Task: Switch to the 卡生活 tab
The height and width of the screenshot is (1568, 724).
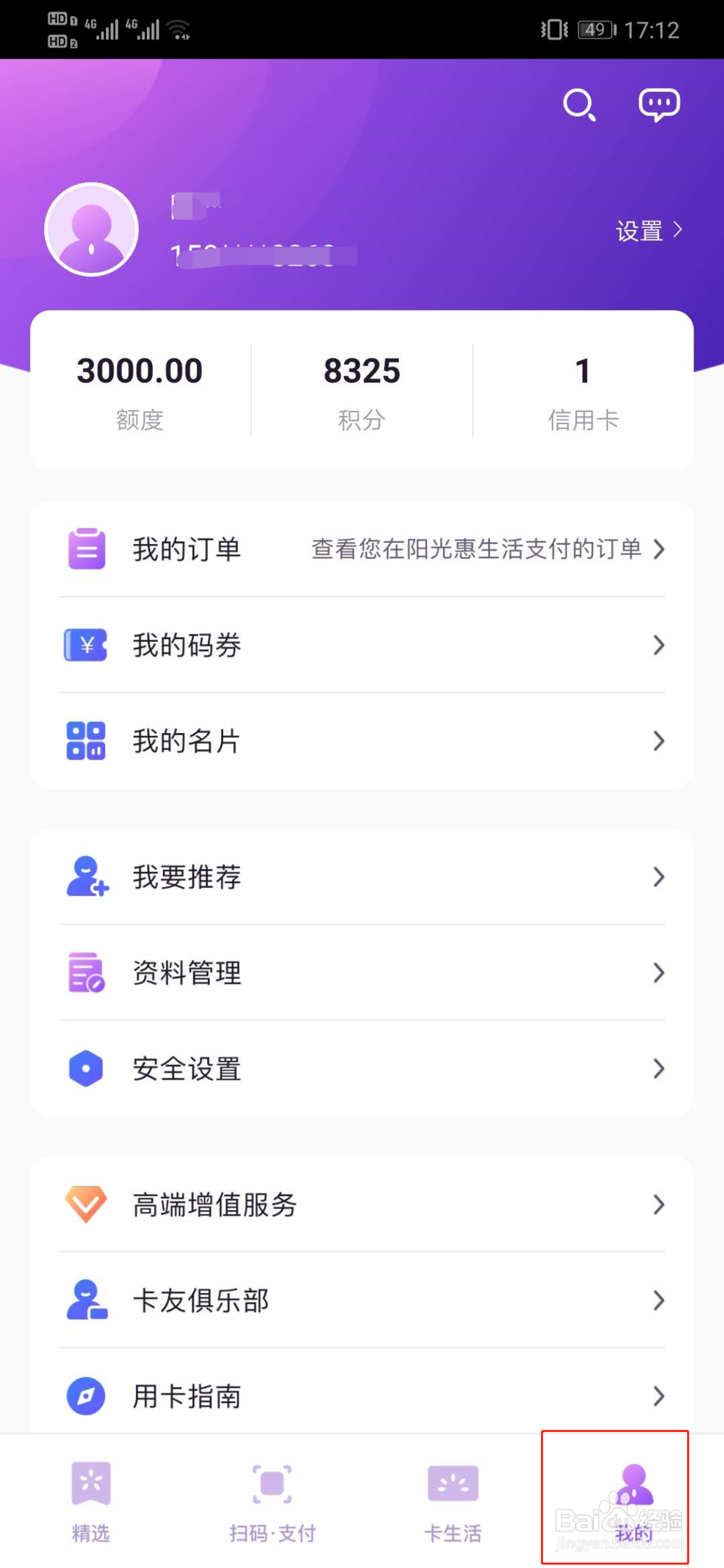Action: click(x=453, y=1501)
